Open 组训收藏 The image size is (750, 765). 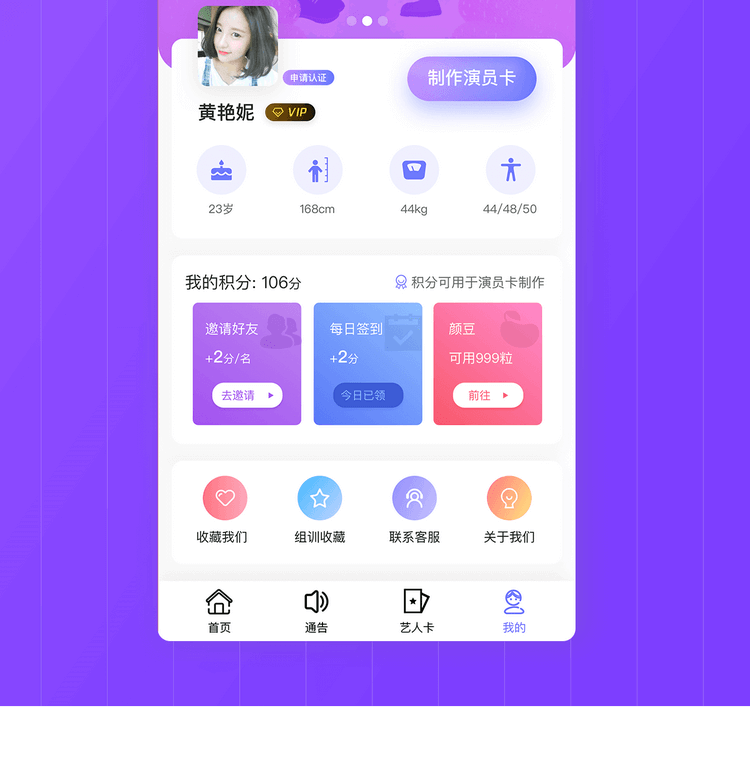tap(319, 510)
